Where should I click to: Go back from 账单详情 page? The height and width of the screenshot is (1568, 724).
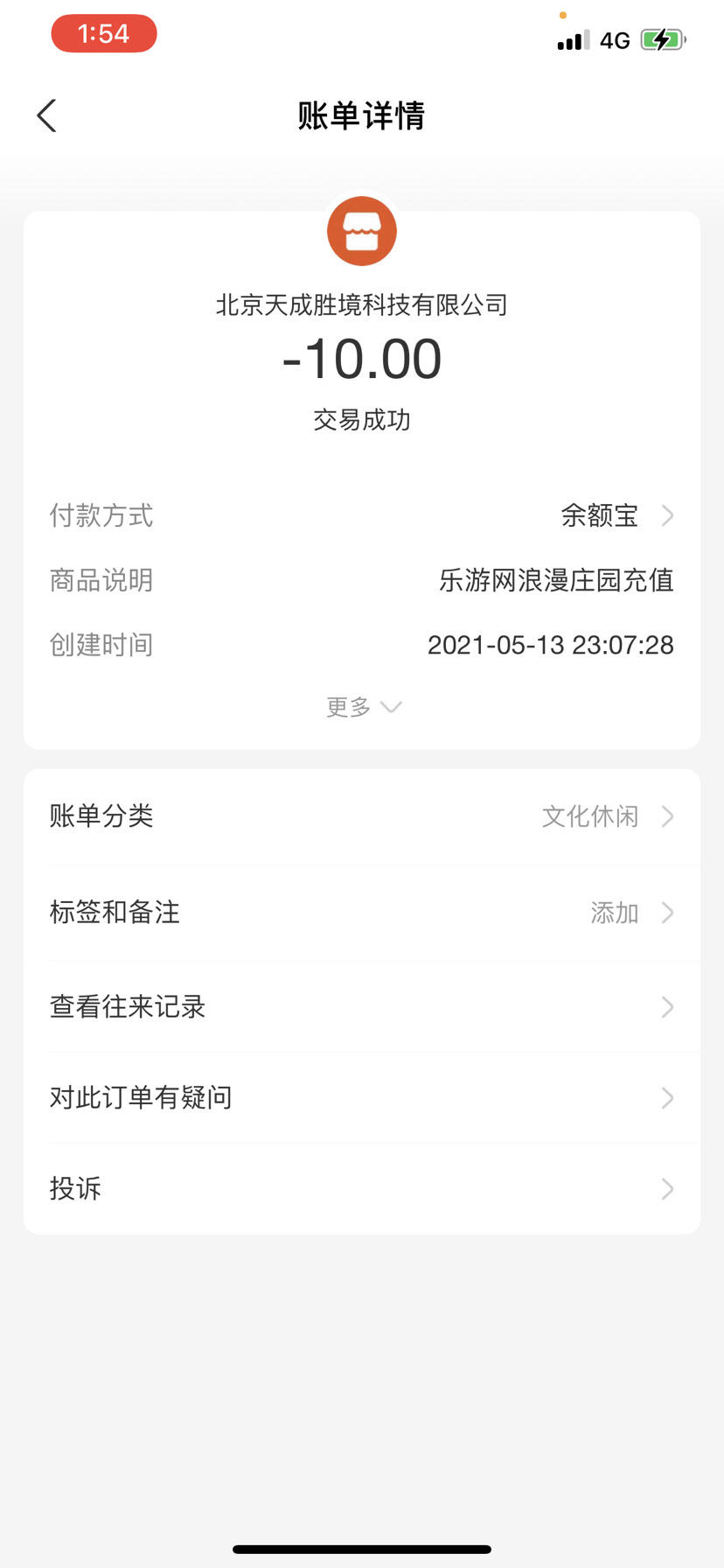point(47,115)
